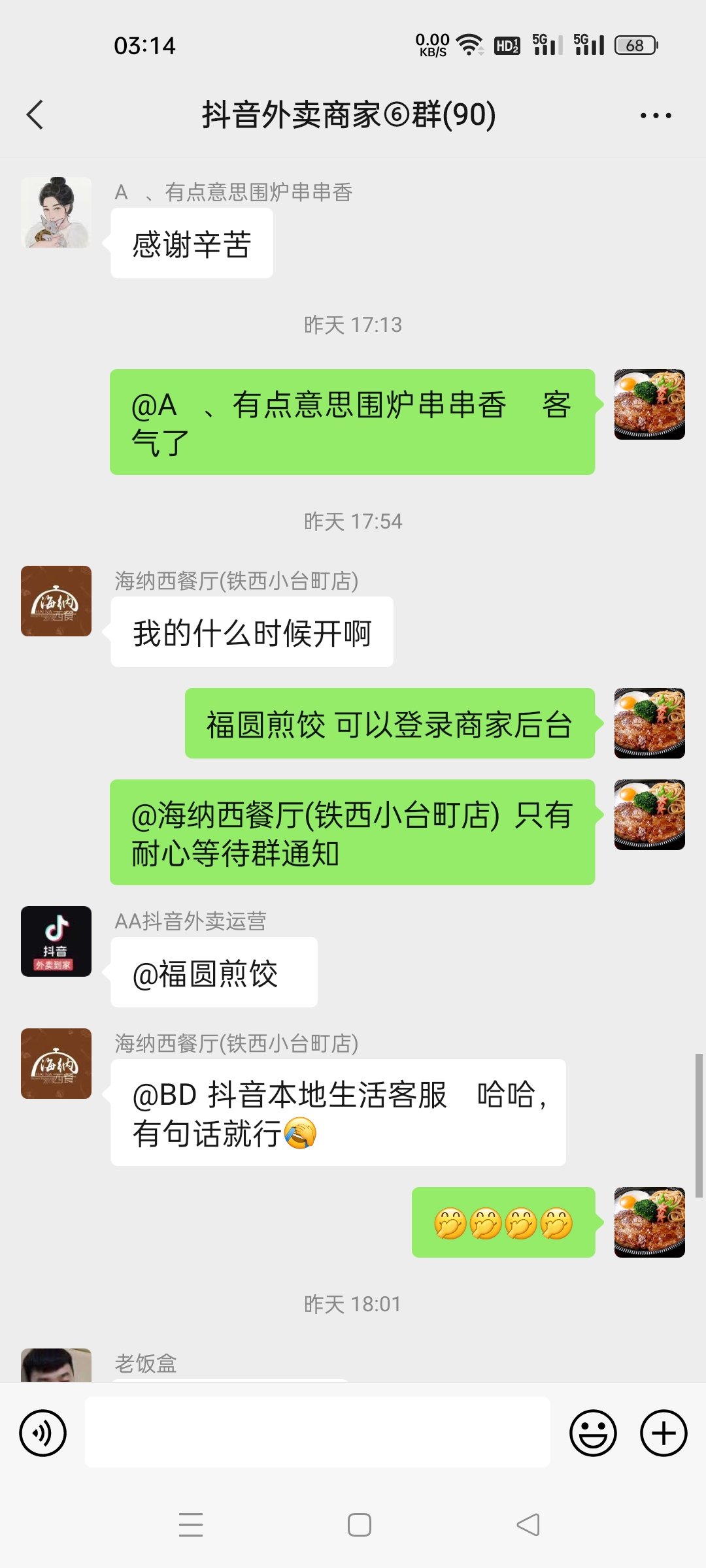Open the plus attachments menu
The width and height of the screenshot is (706, 1568).
click(x=664, y=1433)
